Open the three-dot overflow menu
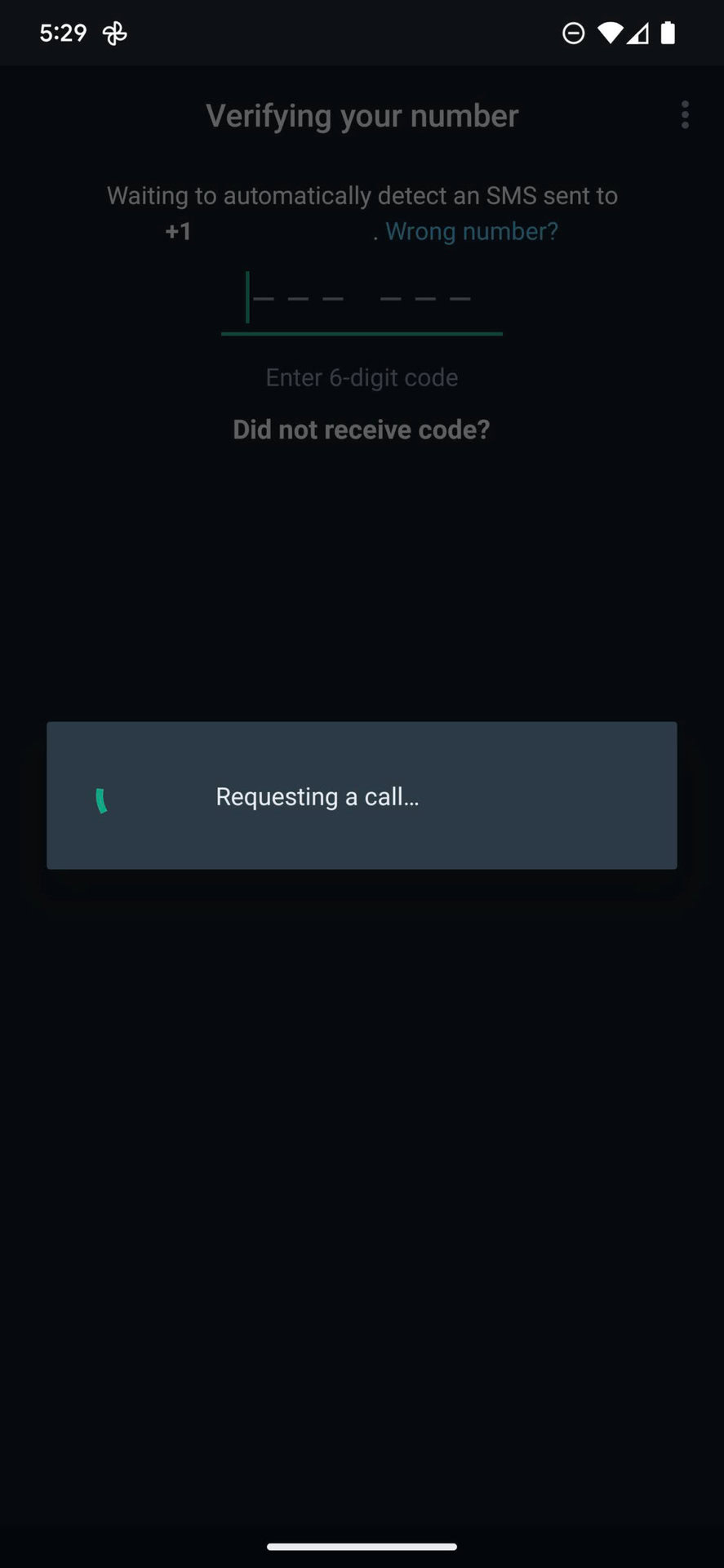 coord(685,115)
